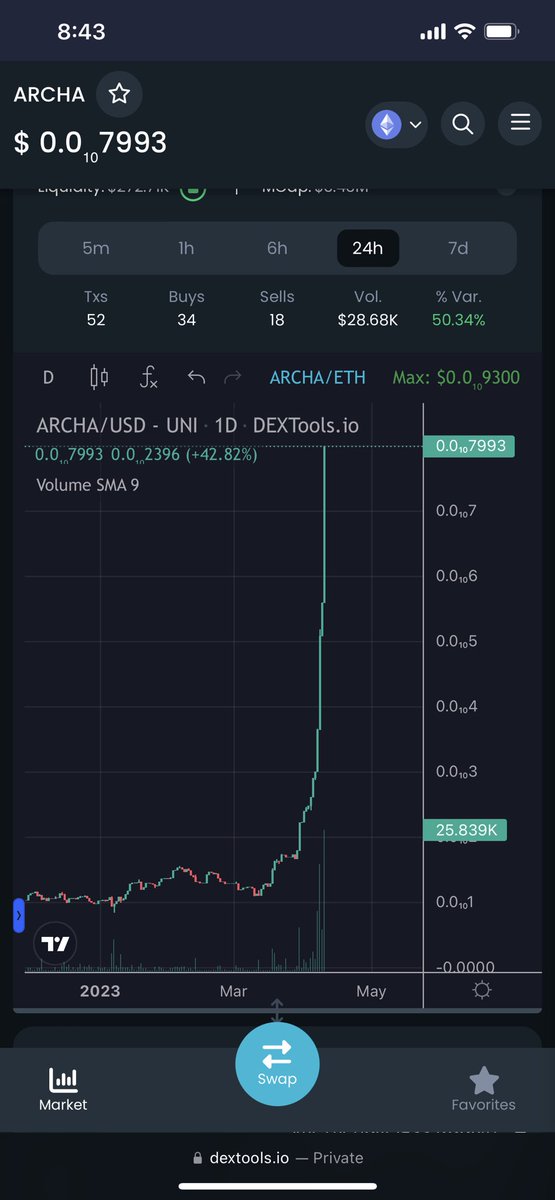
Task: Go to the Market tab
Action: tap(63, 1089)
